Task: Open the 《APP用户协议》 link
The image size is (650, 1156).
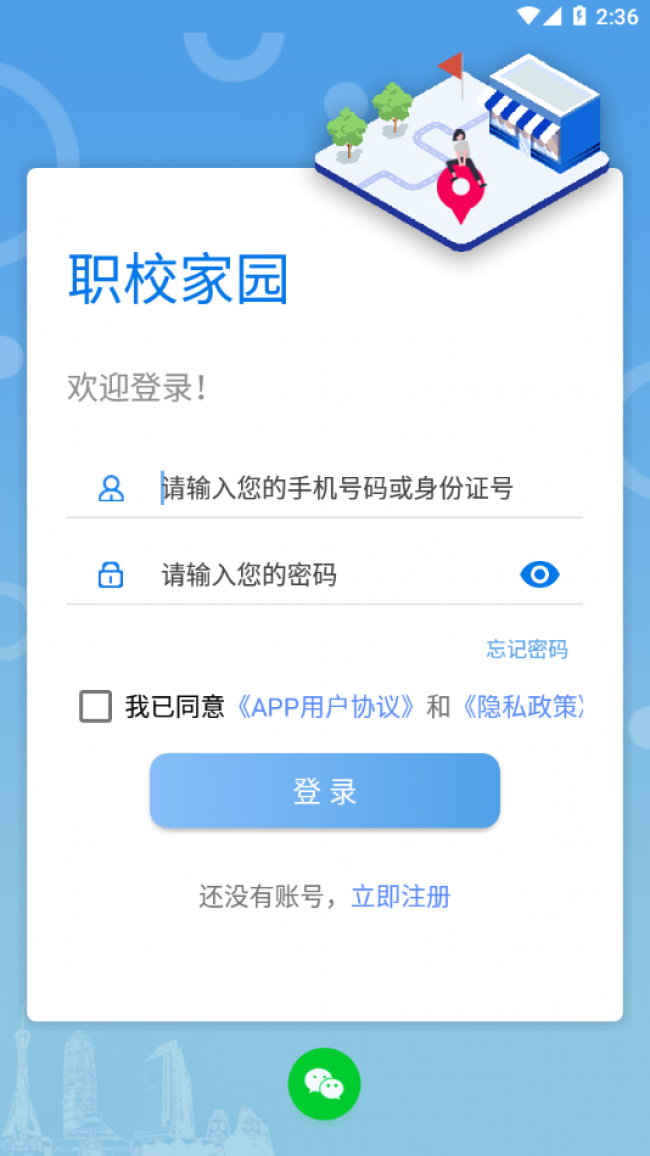Action: pos(324,707)
